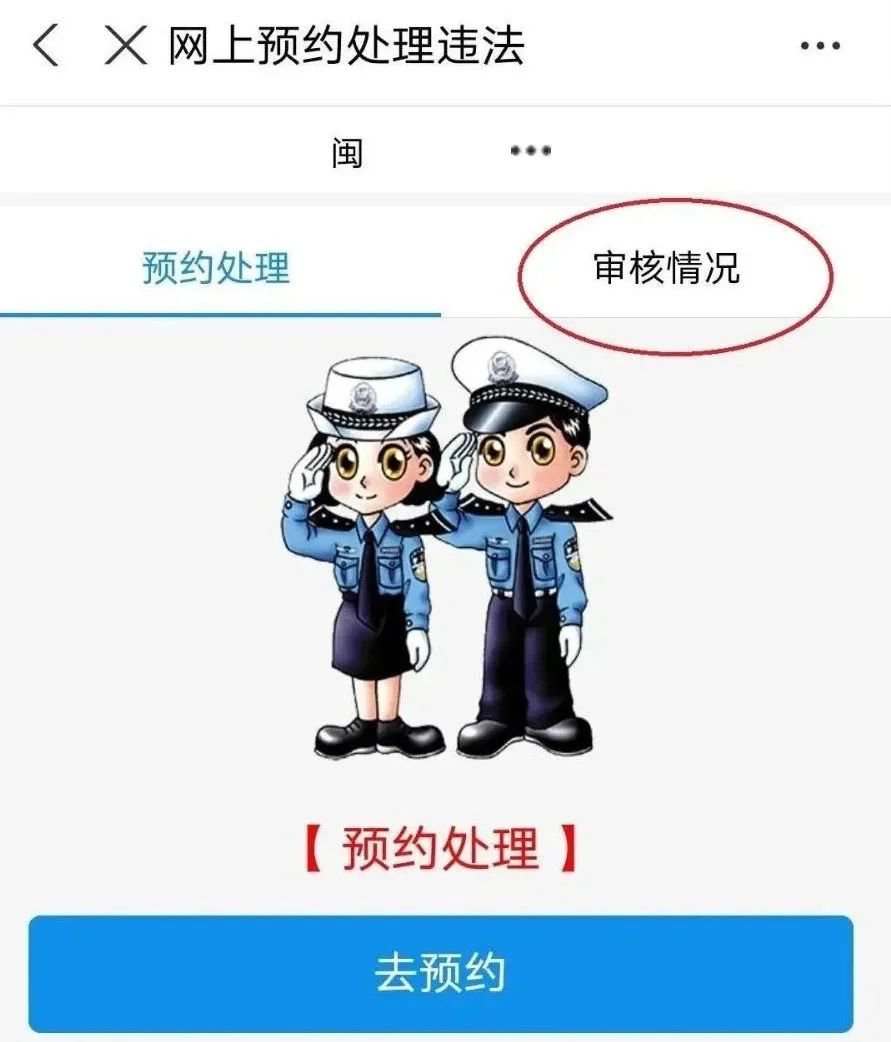Screen dimensions: 891x1042
Task: Switch to the 预约处理 tab
Action: (216, 268)
